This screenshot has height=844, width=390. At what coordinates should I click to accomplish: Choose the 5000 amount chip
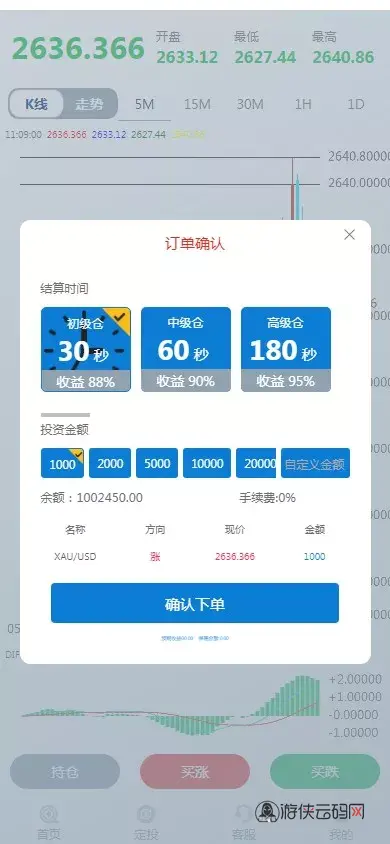click(x=157, y=463)
